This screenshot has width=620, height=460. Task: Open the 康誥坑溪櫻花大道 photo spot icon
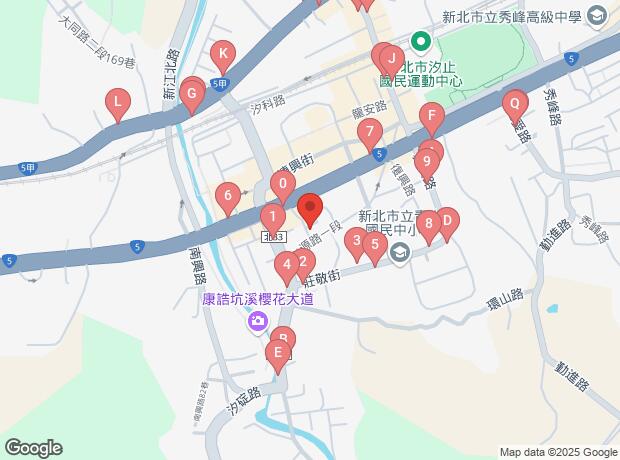tap(258, 320)
